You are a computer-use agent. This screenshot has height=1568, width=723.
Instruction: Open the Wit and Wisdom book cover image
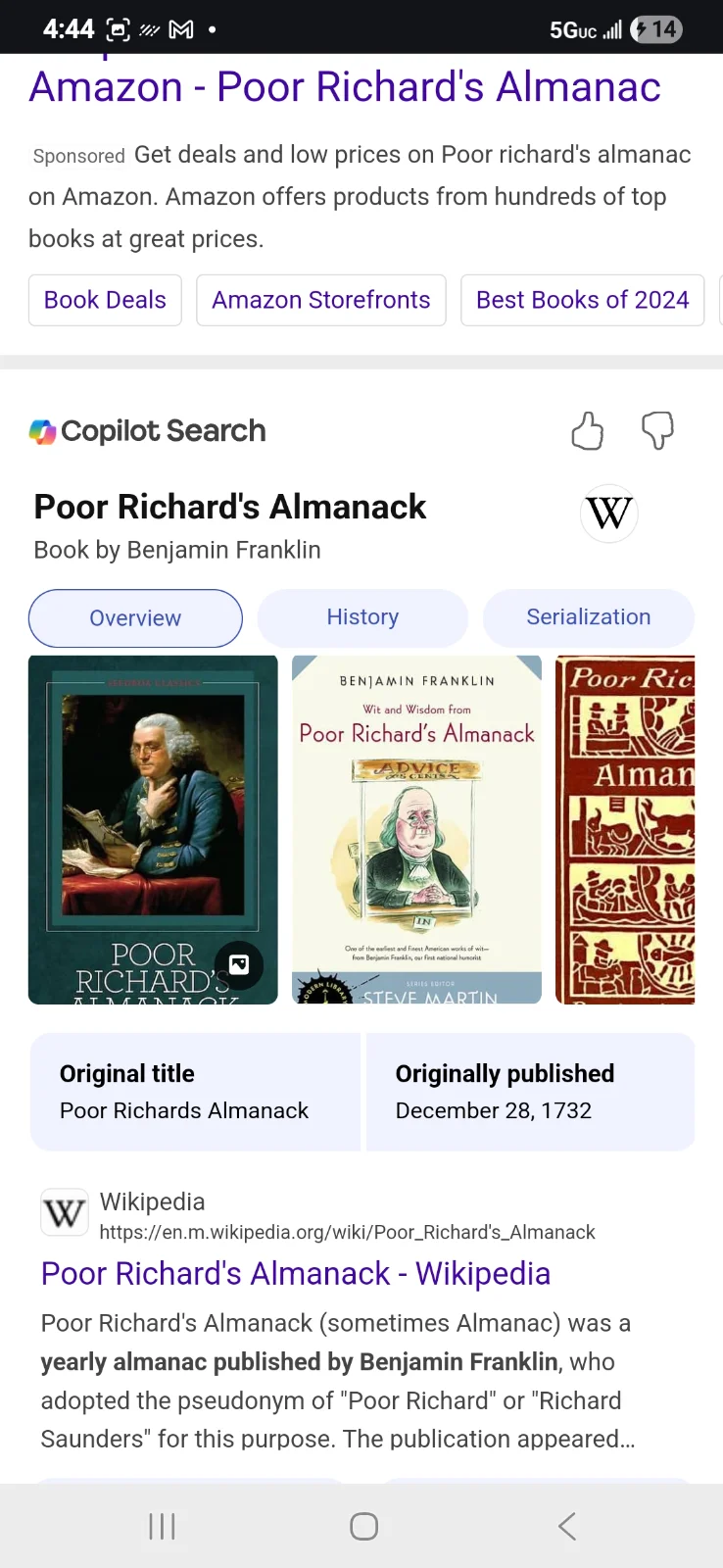click(x=416, y=828)
